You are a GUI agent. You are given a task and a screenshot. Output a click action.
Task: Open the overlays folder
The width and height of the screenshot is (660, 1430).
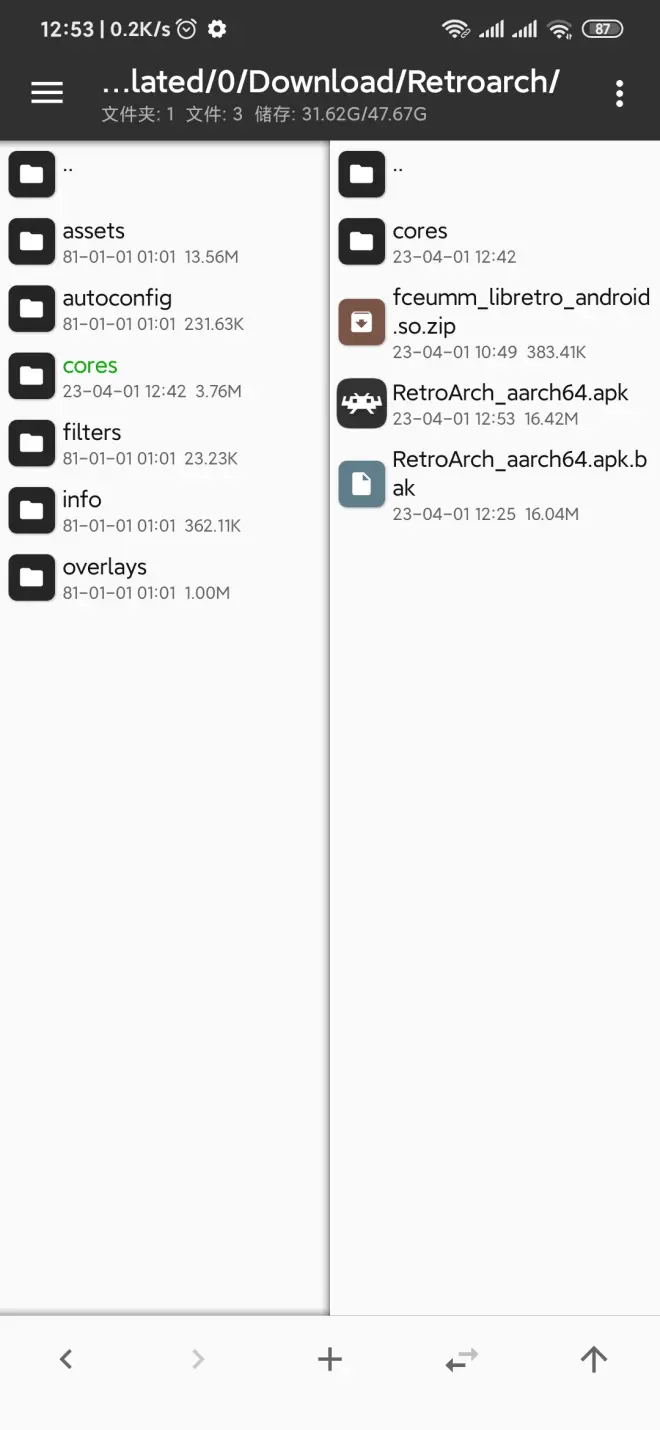(165, 578)
